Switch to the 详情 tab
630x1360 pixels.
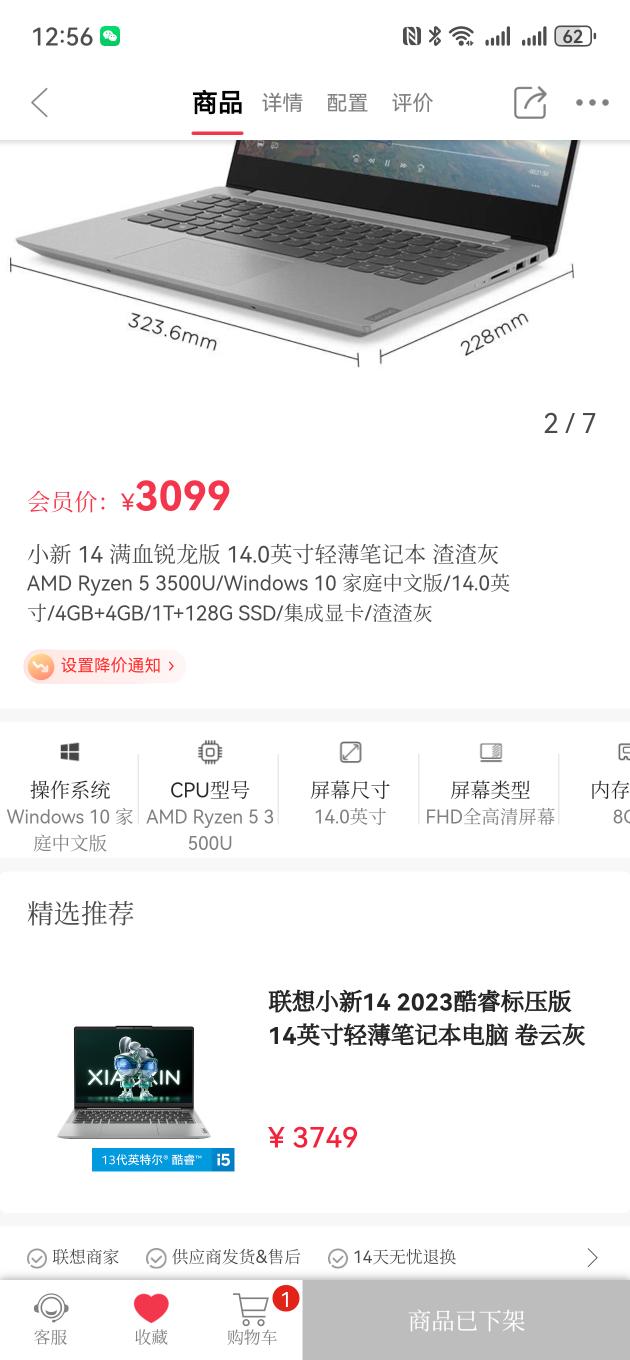[x=282, y=103]
